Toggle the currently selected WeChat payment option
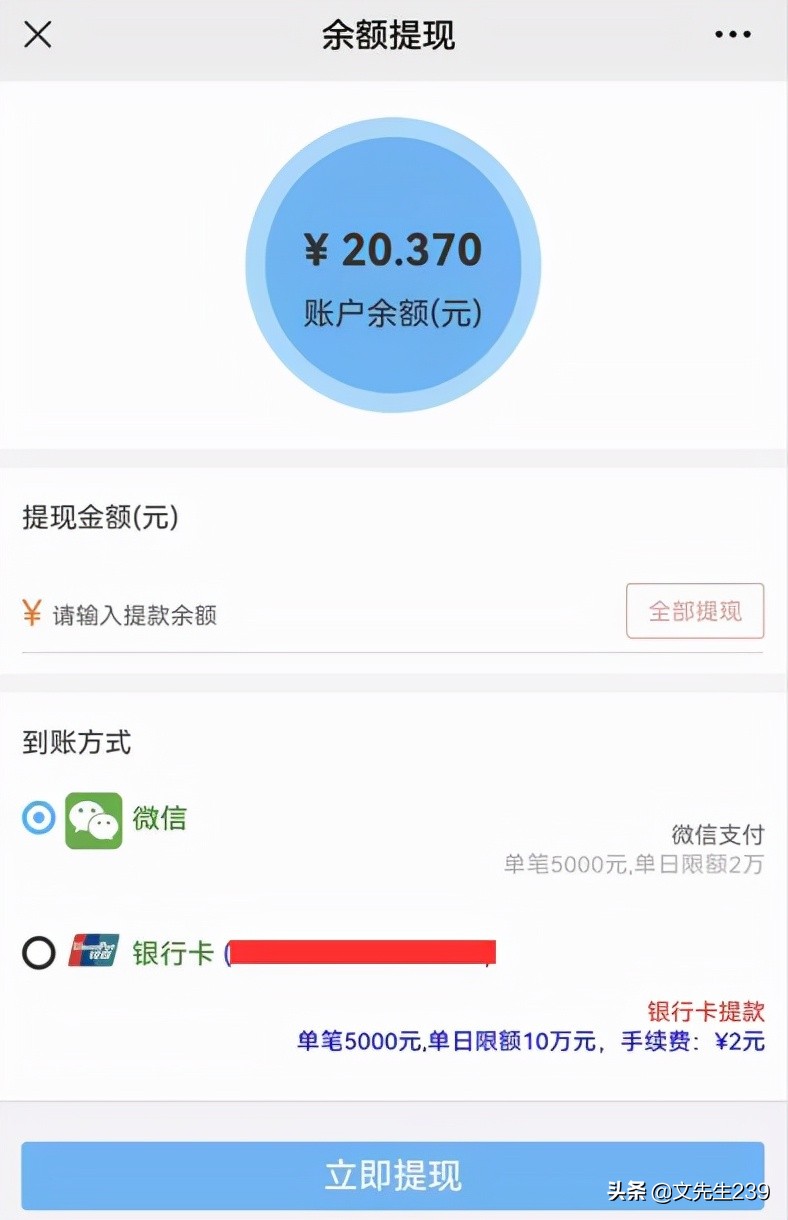The width and height of the screenshot is (788, 1220). click(x=37, y=818)
